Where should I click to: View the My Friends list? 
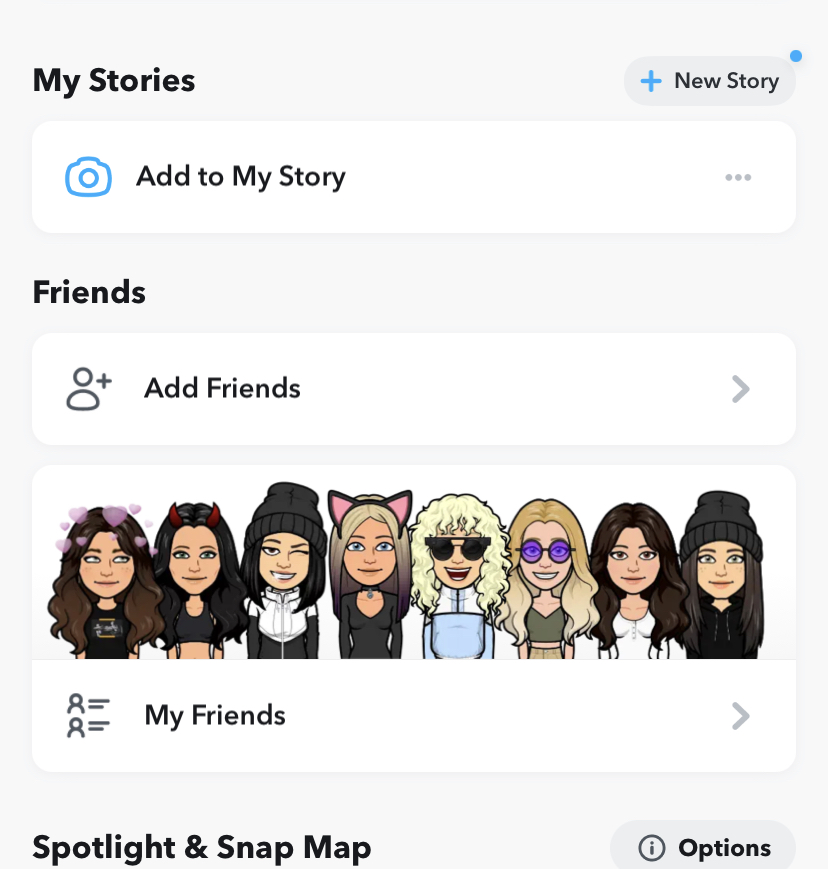(x=413, y=715)
